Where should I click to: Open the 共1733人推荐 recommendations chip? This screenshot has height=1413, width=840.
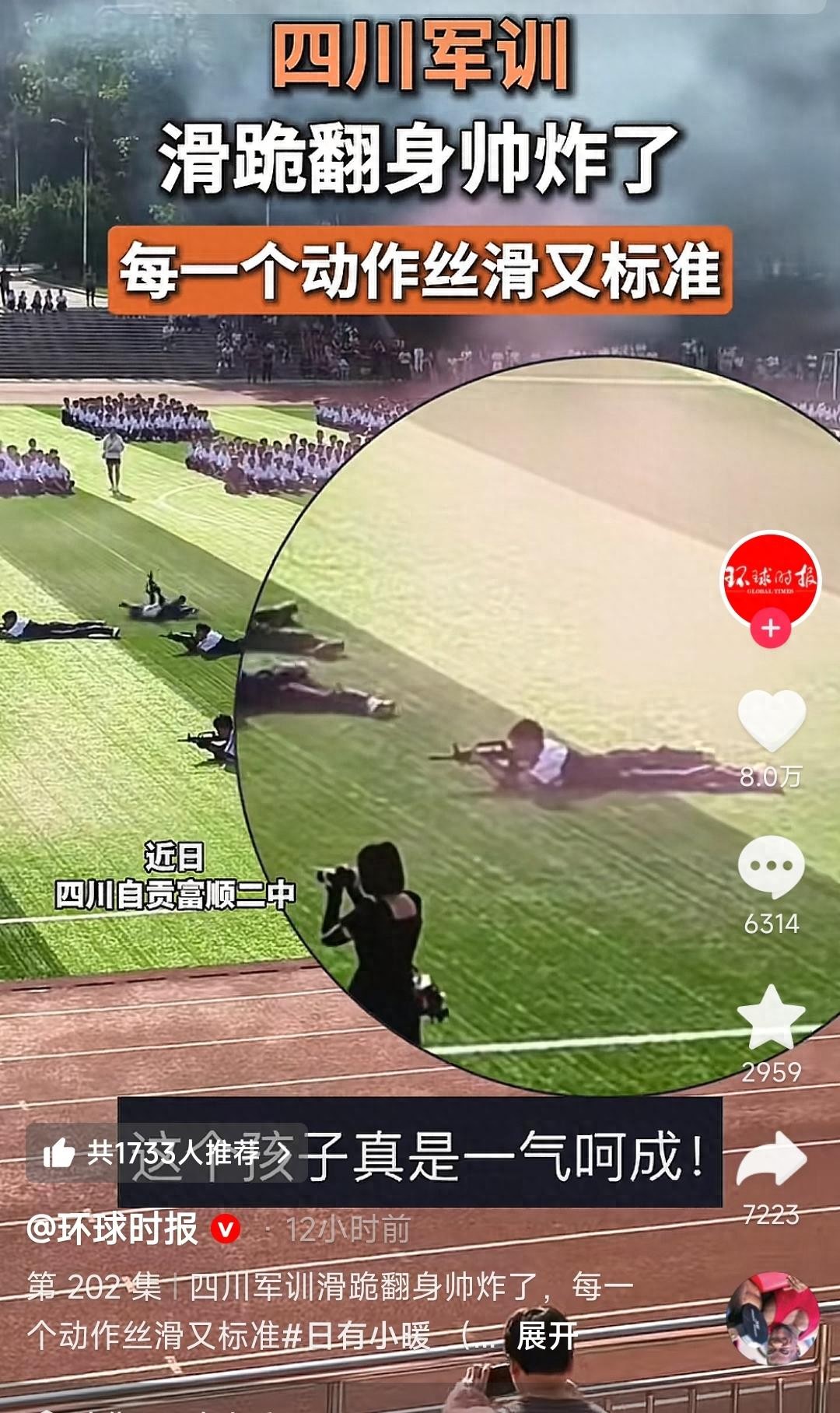(166, 1153)
